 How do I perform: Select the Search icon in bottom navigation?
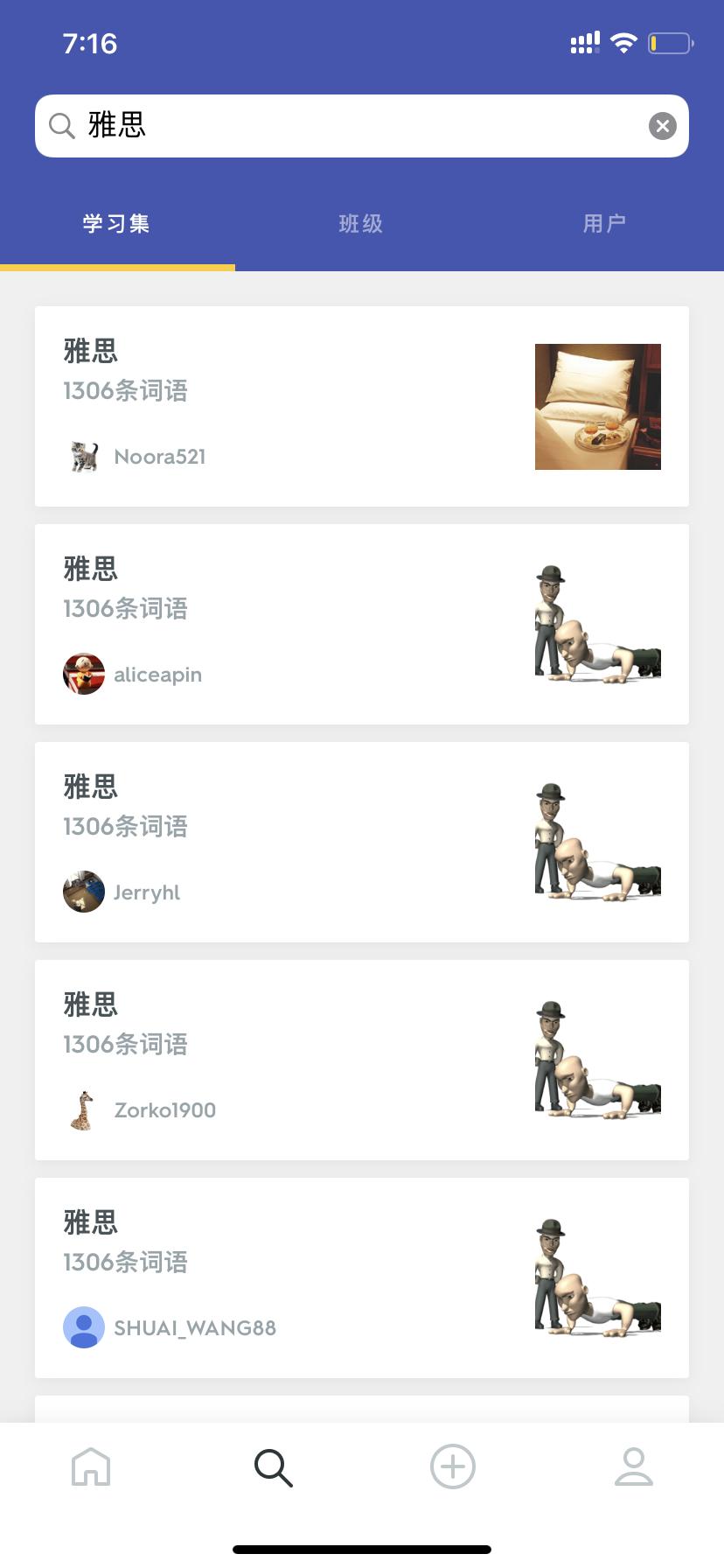[271, 1466]
